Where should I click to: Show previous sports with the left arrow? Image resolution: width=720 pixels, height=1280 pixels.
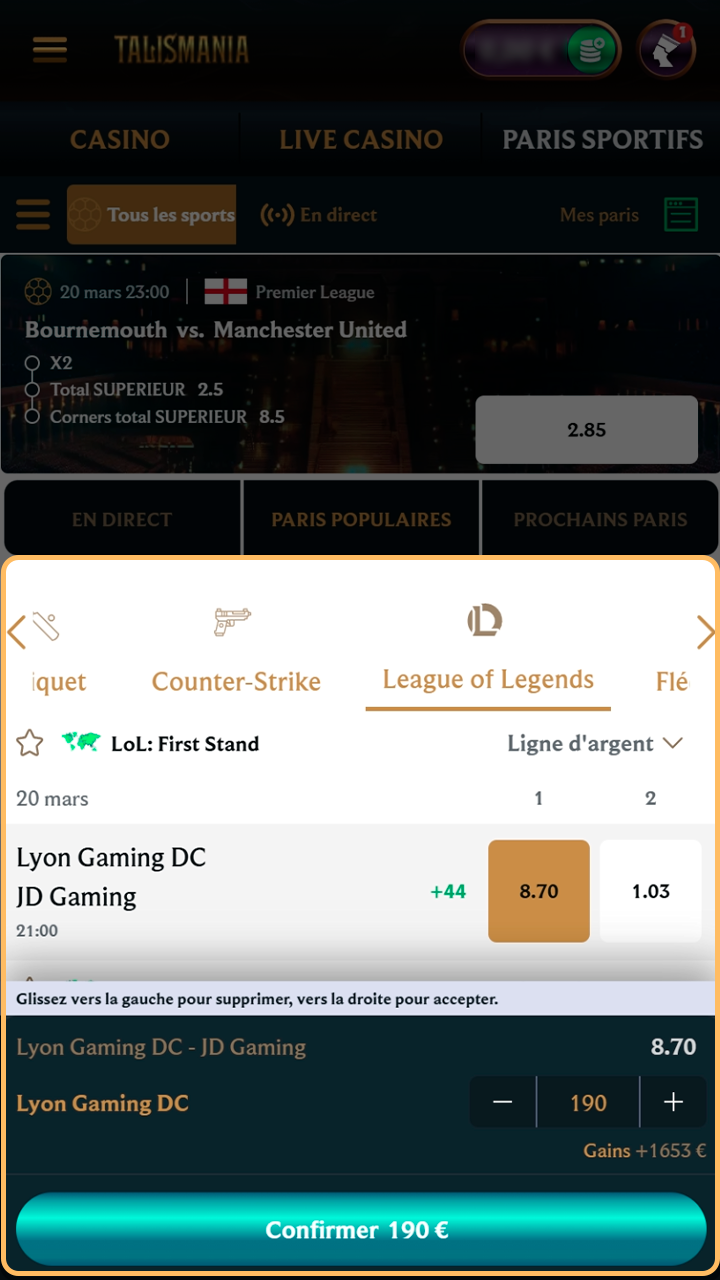[16, 632]
